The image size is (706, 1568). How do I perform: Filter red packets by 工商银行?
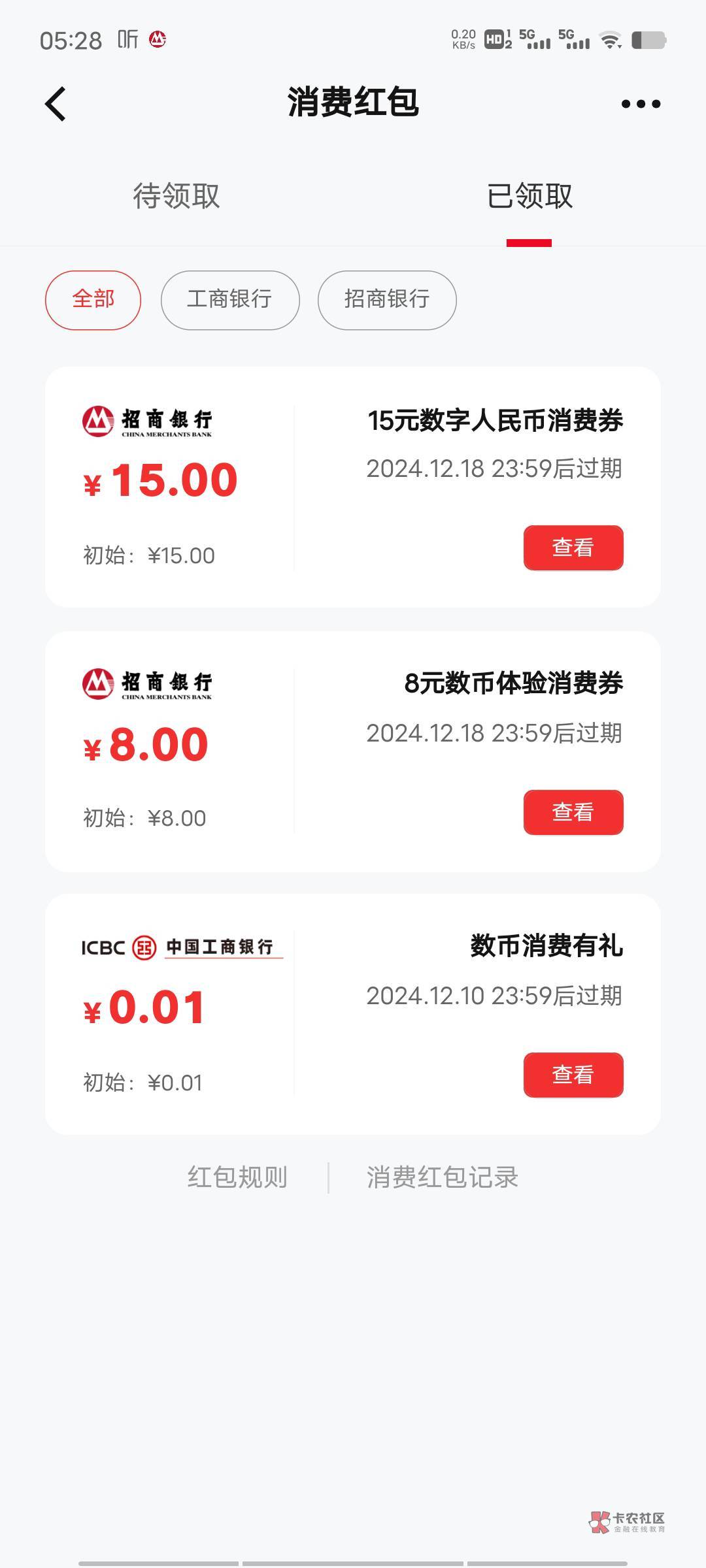coord(230,300)
